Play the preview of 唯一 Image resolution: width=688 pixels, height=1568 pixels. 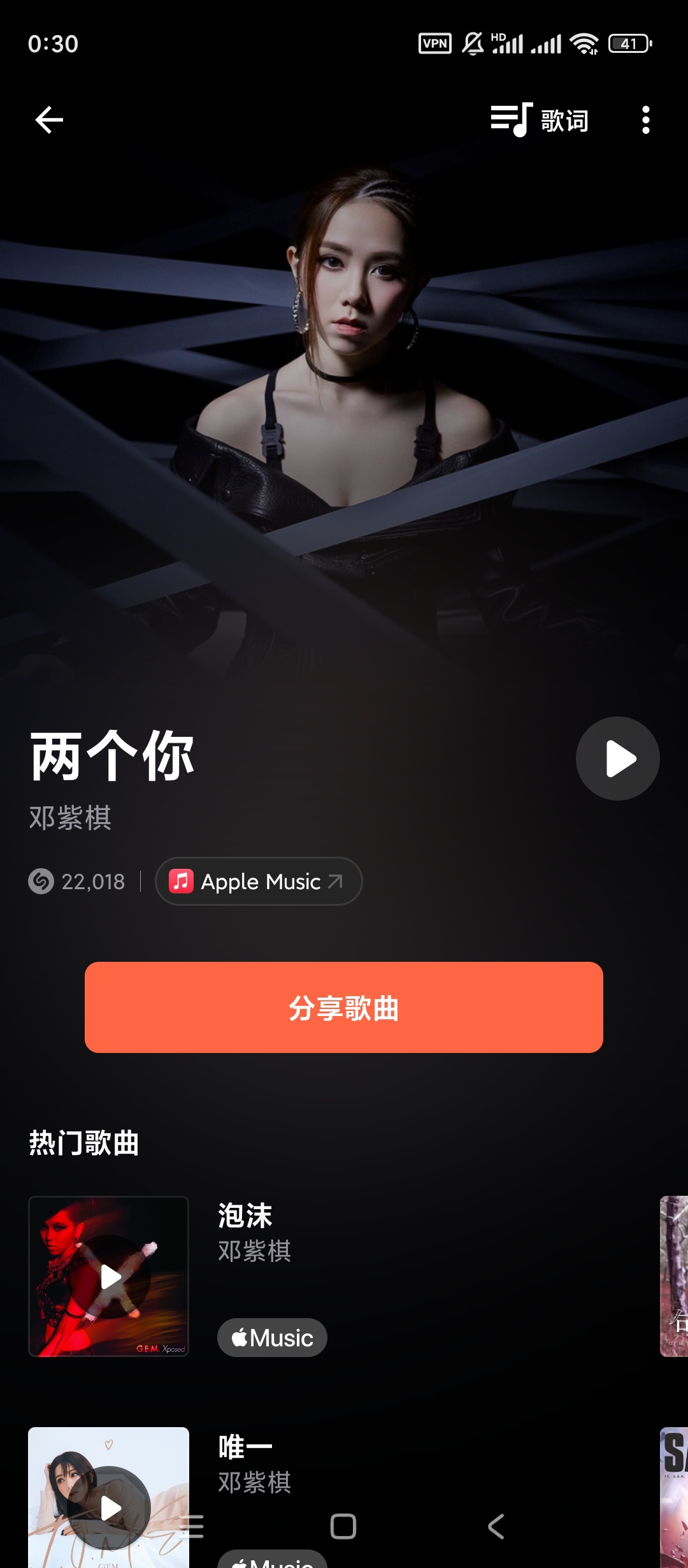(x=110, y=1507)
